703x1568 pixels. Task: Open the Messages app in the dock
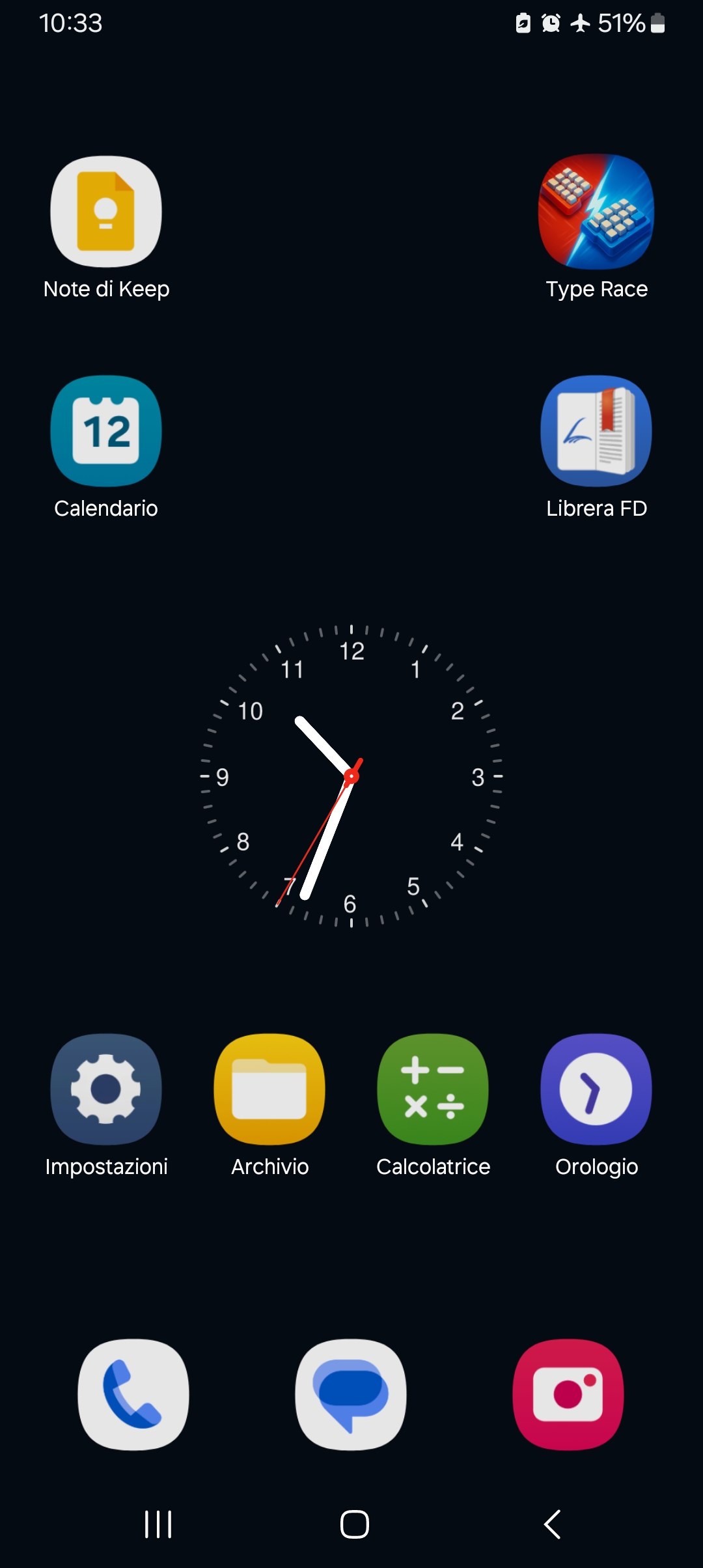click(x=351, y=1394)
